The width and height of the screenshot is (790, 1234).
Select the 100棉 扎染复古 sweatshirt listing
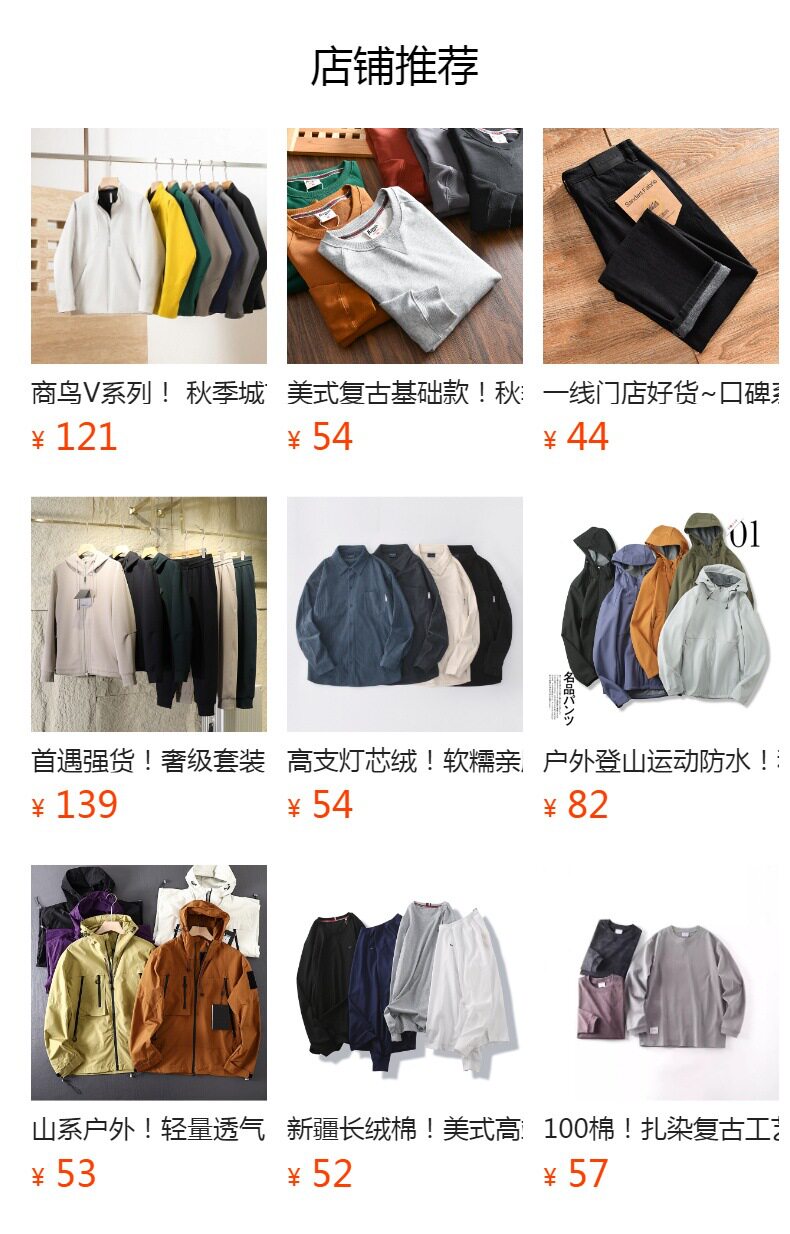(660, 982)
